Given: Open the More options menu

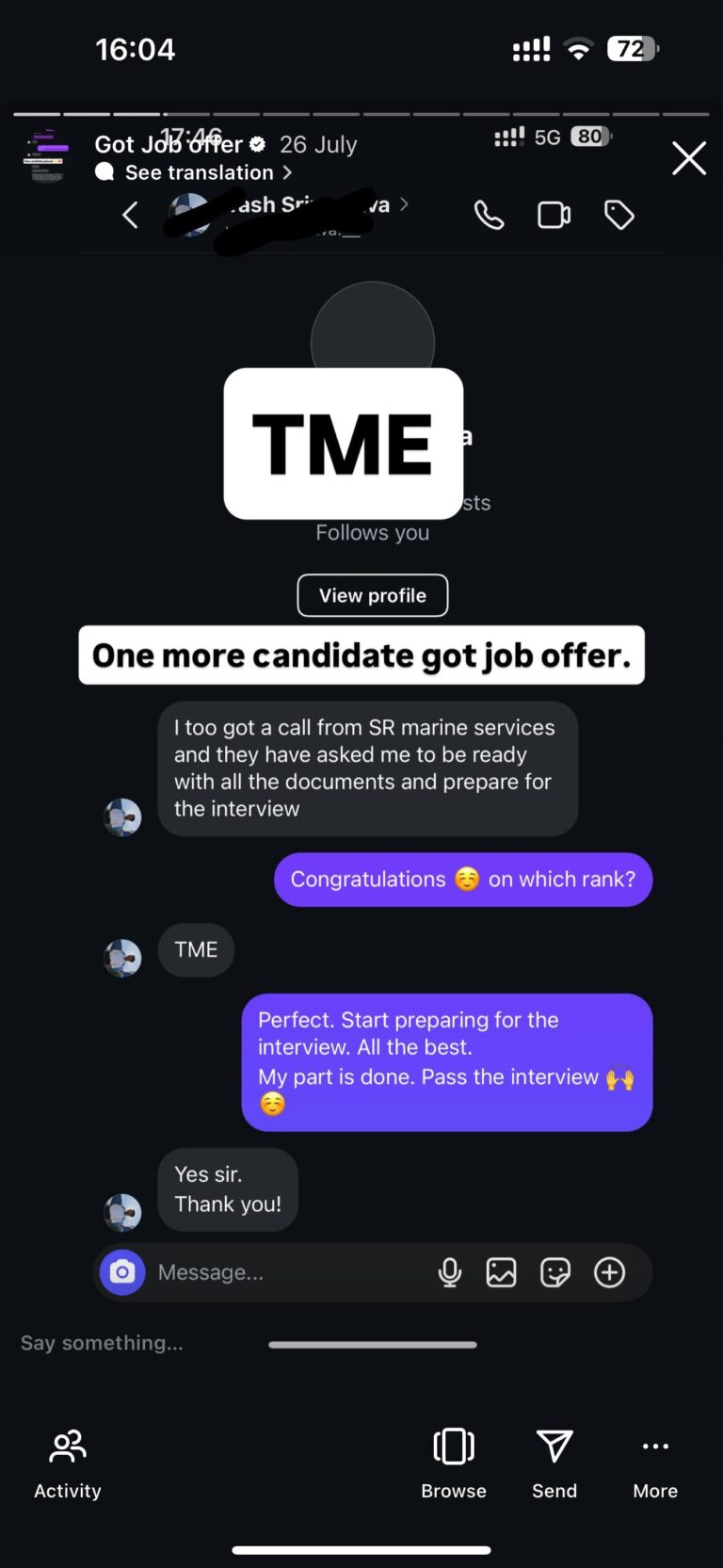Looking at the screenshot, I should [x=654, y=1463].
